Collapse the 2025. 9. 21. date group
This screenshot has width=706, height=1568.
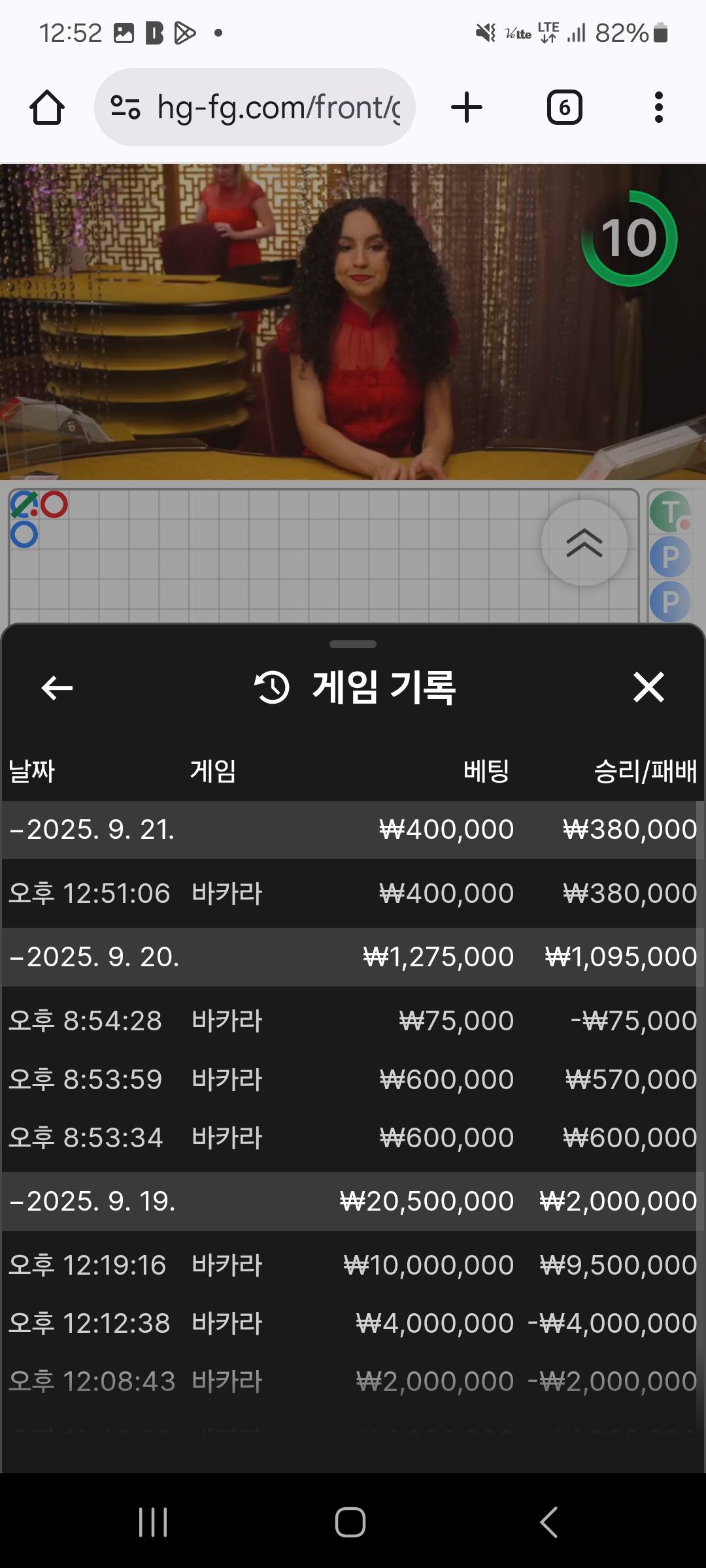click(x=92, y=830)
